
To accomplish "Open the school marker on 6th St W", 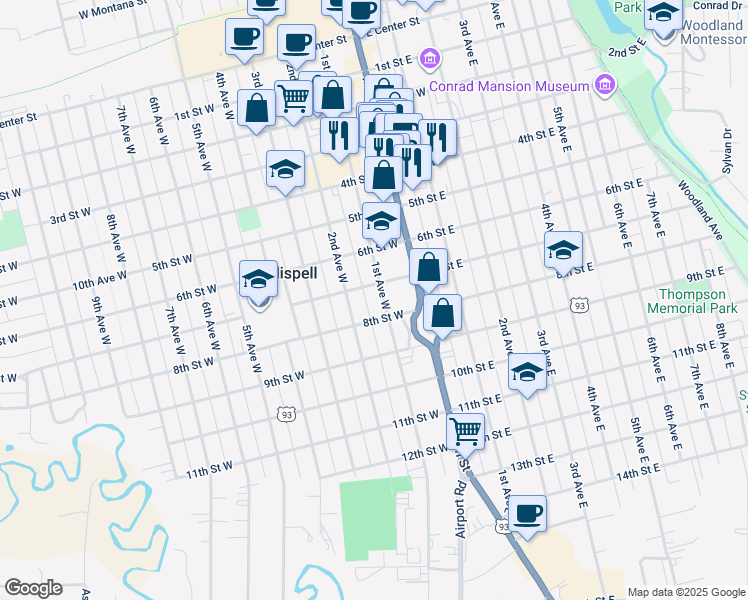I will click(381, 220).
